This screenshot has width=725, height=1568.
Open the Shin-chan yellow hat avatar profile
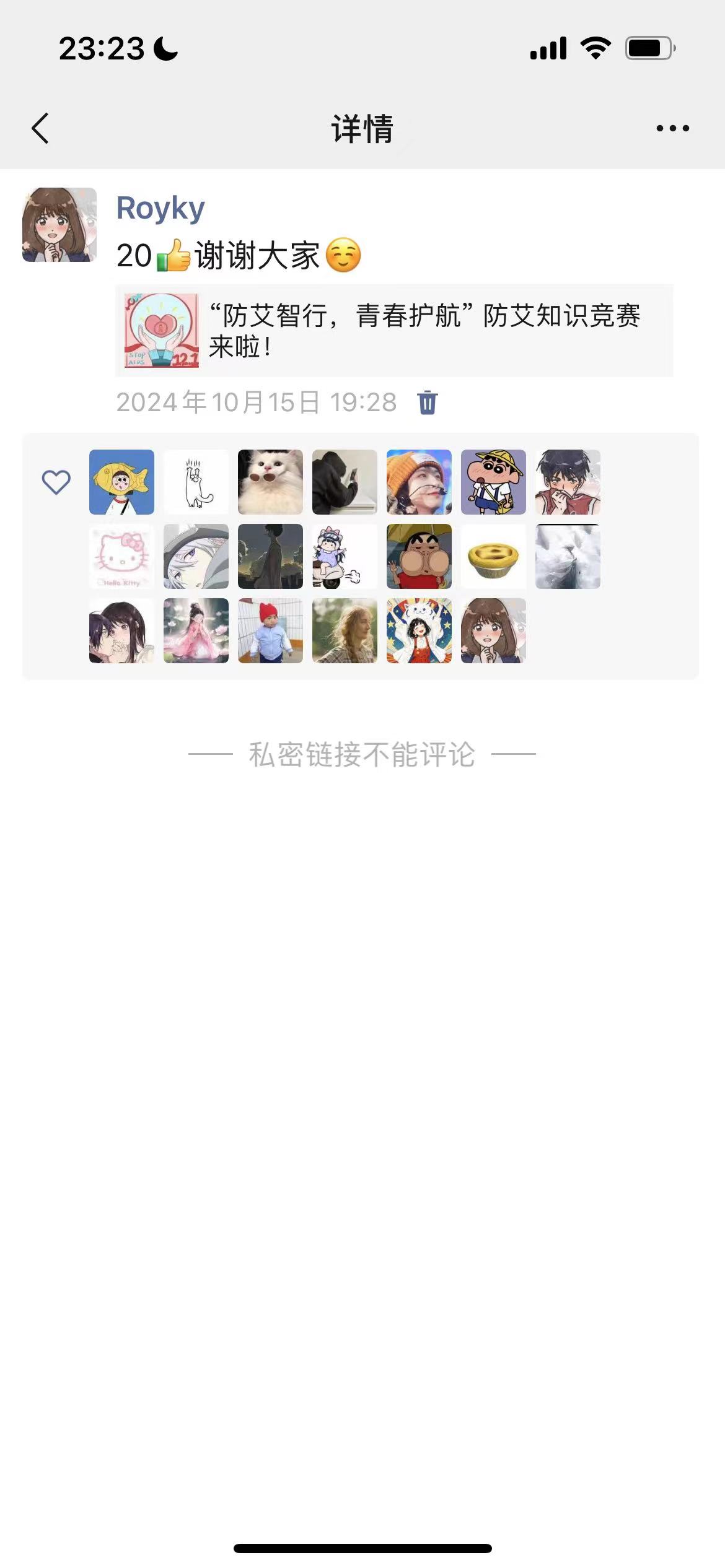pyautogui.click(x=493, y=482)
